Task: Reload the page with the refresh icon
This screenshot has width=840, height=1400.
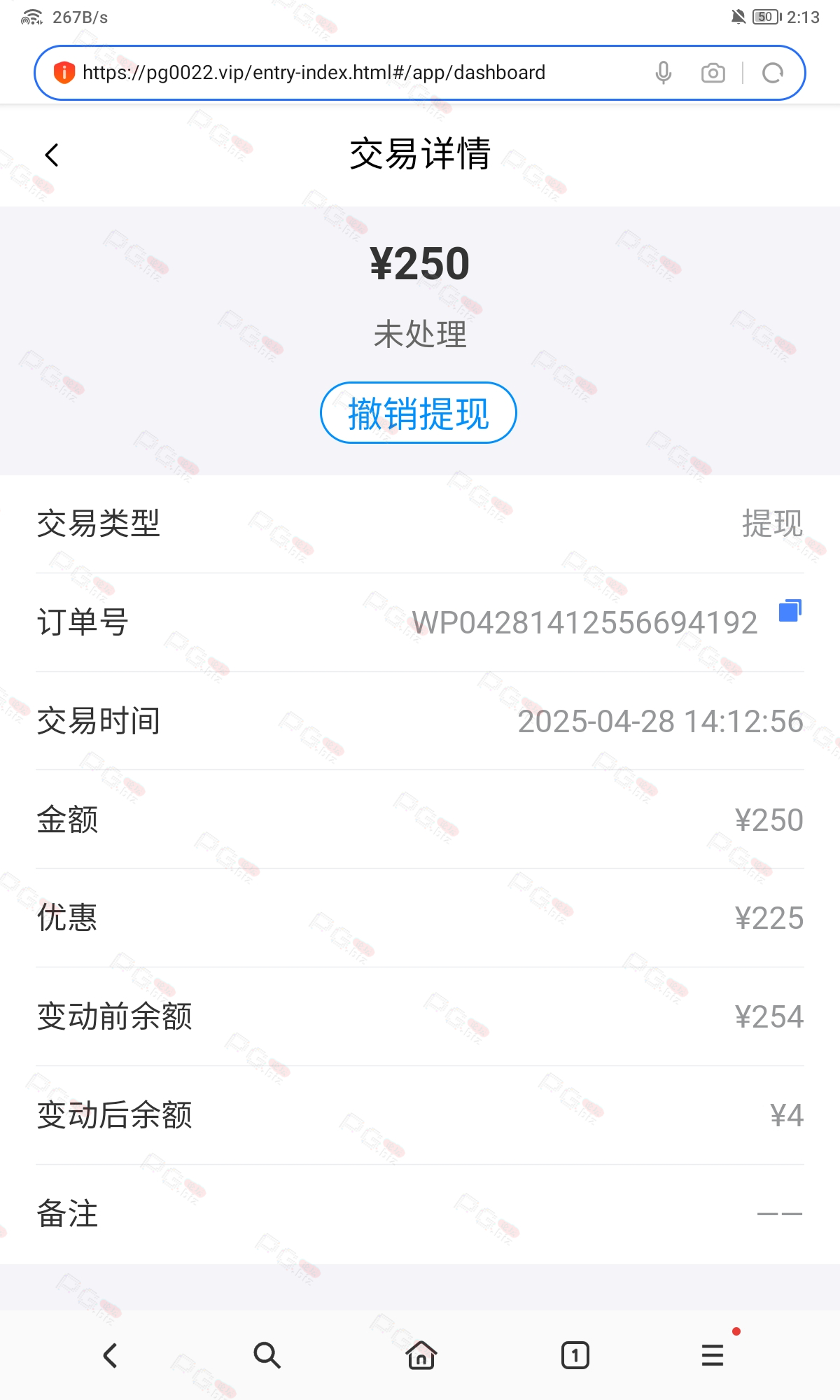Action: 773,73
